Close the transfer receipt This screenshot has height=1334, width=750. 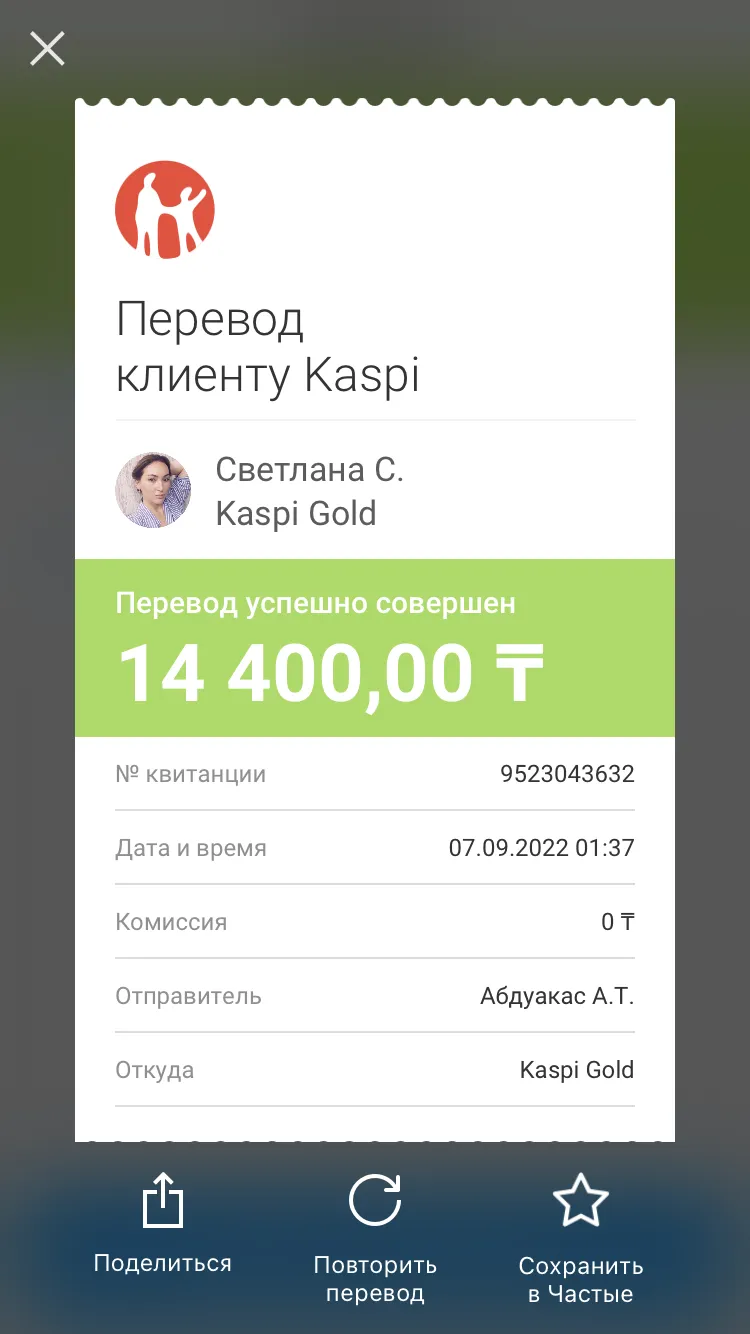[47, 48]
